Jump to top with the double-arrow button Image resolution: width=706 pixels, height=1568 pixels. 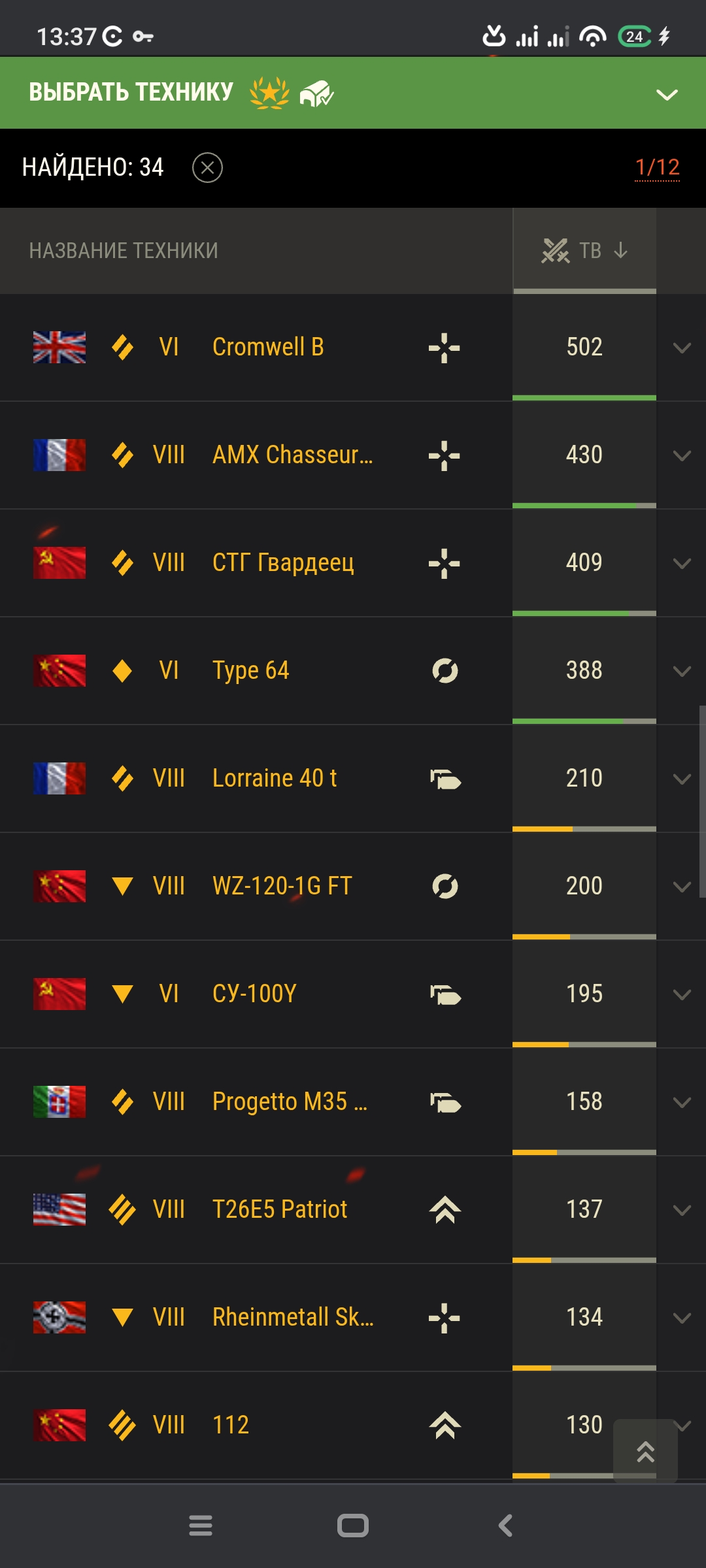[645, 1451]
